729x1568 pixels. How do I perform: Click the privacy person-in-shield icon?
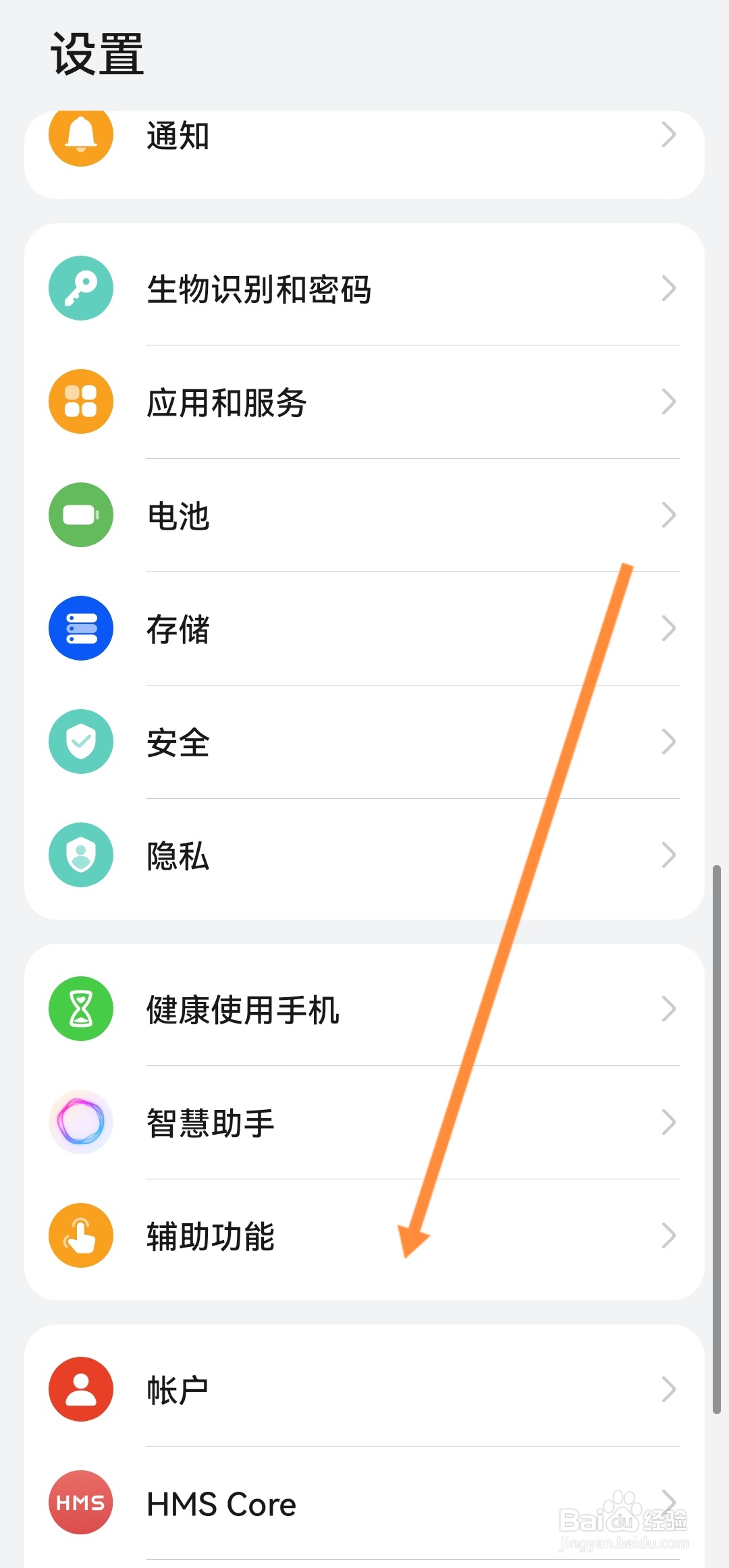click(x=80, y=854)
